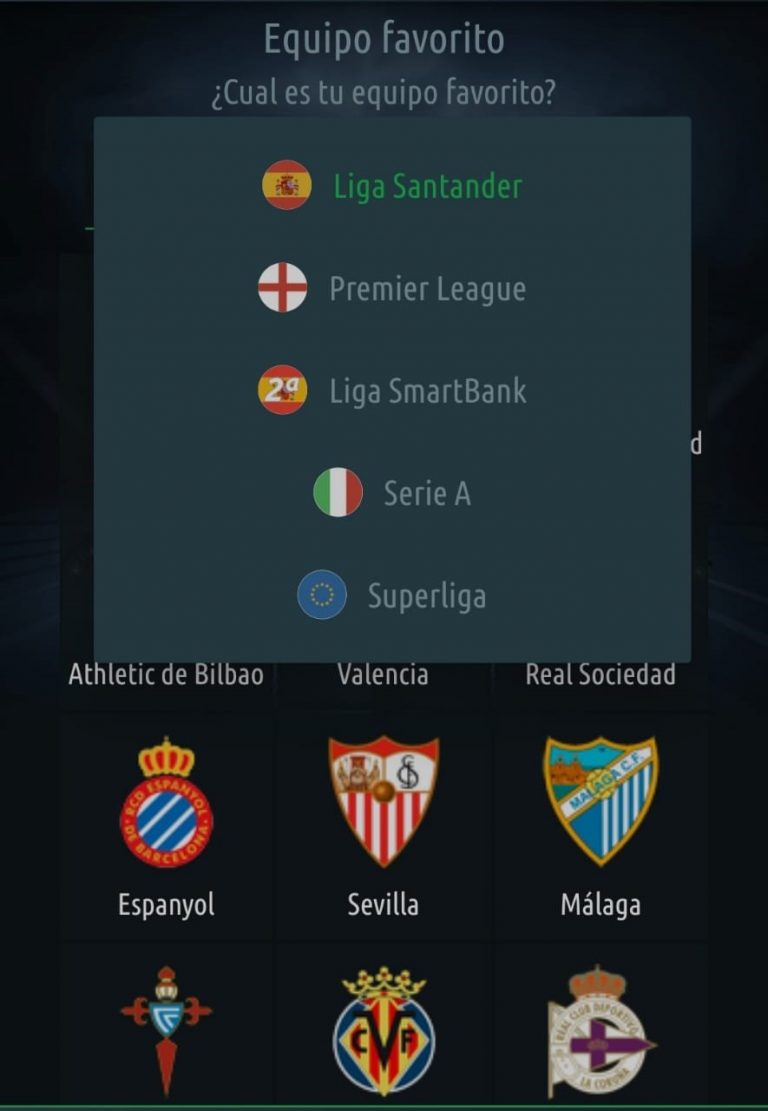This screenshot has height=1111, width=768.
Task: Select the Celta de Vigo crest
Action: point(166,1030)
